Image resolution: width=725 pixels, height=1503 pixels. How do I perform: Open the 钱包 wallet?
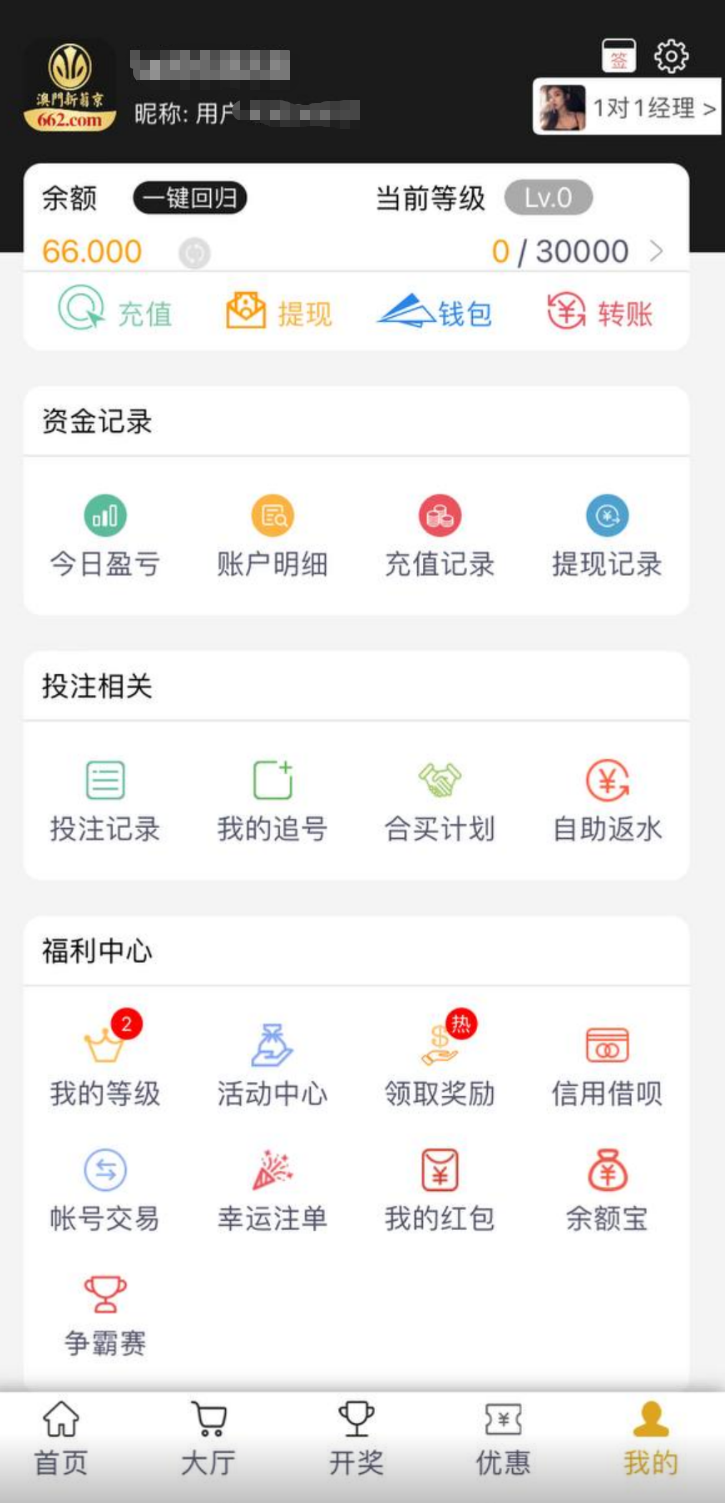click(x=434, y=311)
